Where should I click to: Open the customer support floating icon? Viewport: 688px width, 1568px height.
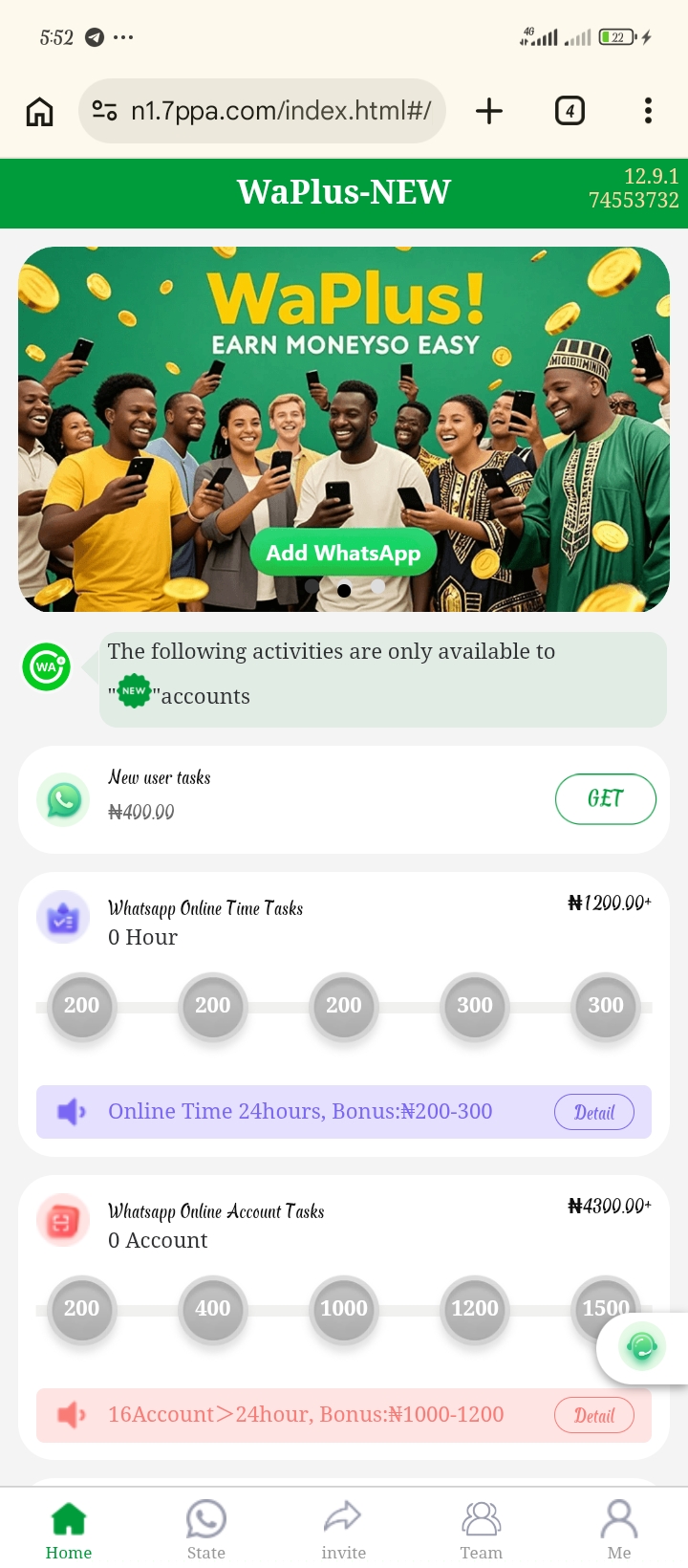[642, 1347]
